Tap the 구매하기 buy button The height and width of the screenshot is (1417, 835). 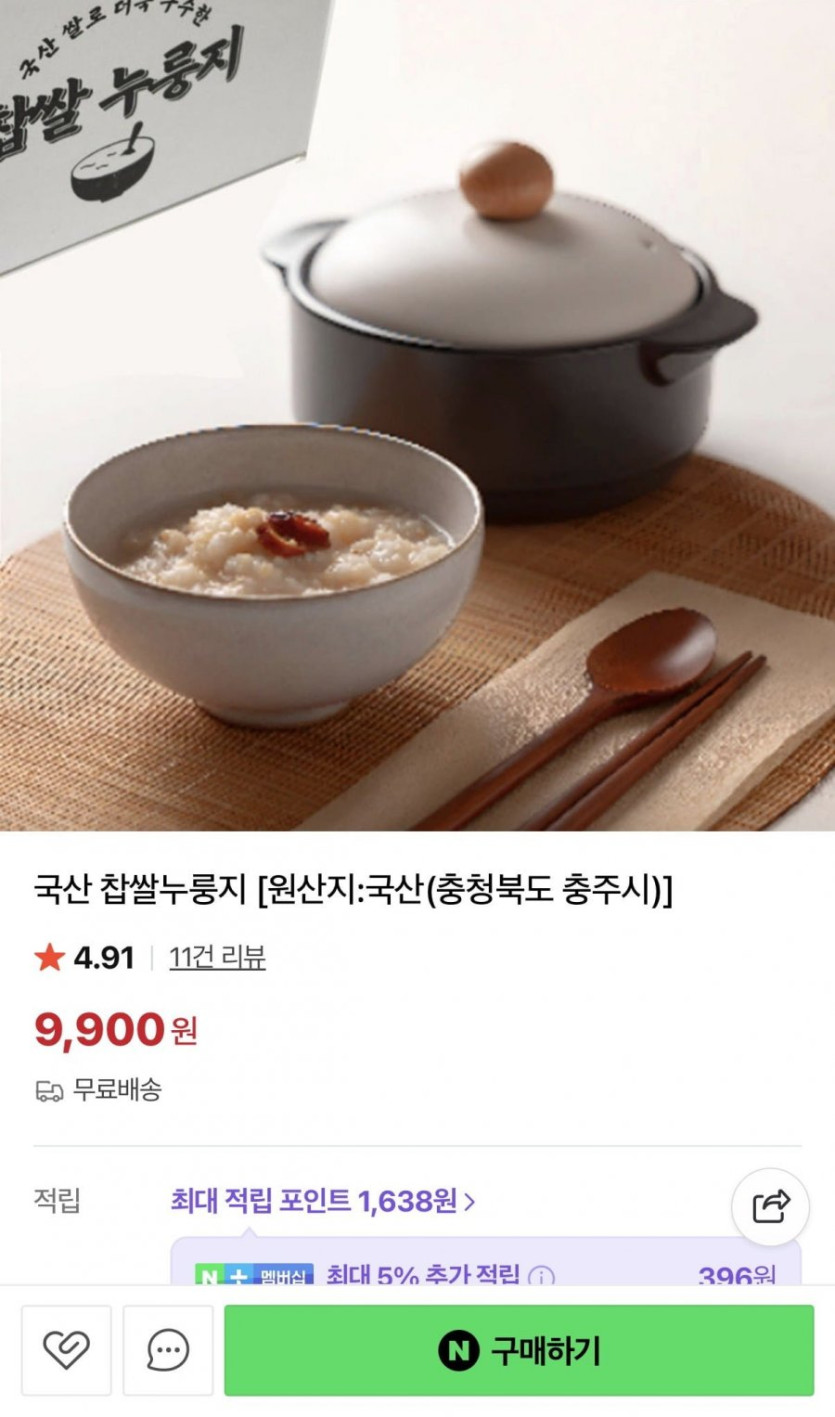[x=518, y=1351]
